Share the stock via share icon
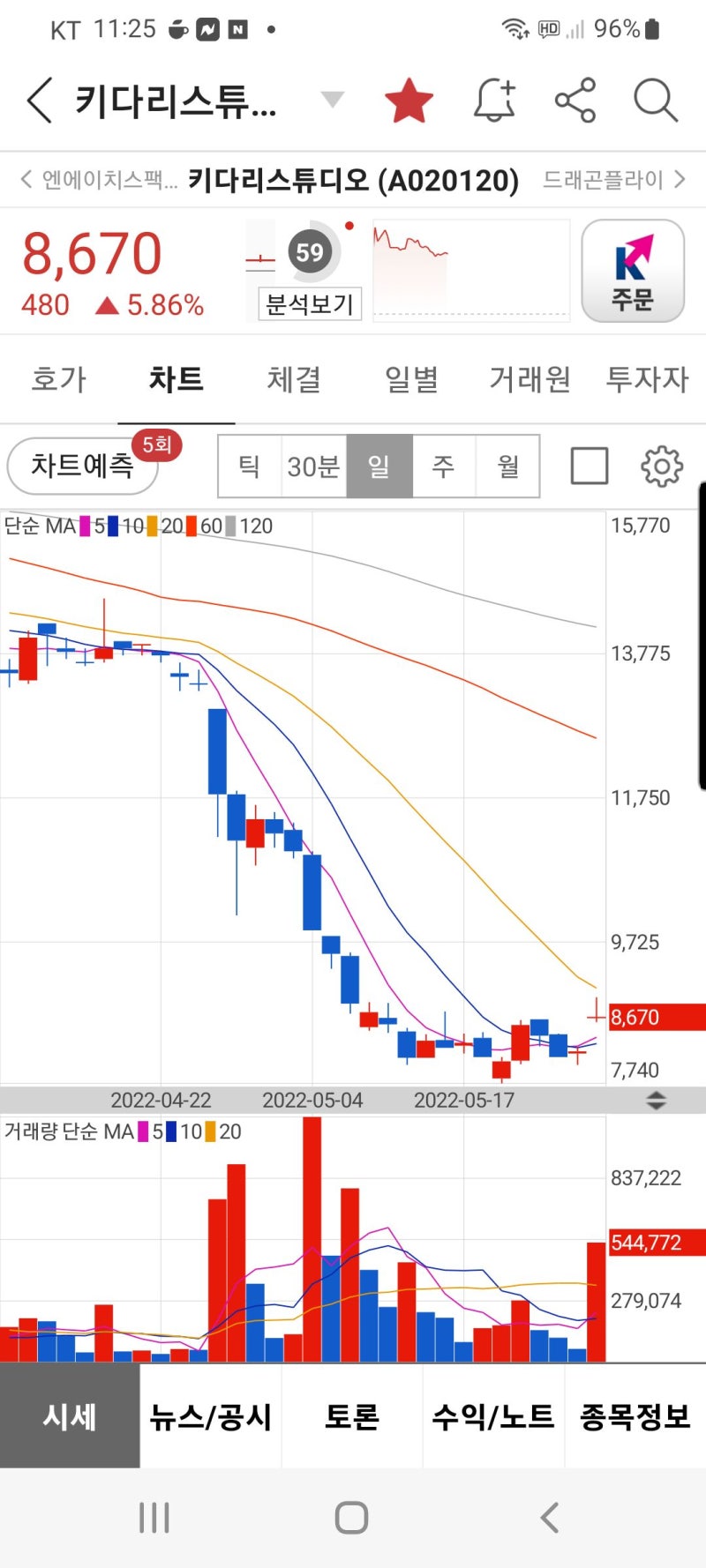This screenshot has height=1568, width=706. 575,100
